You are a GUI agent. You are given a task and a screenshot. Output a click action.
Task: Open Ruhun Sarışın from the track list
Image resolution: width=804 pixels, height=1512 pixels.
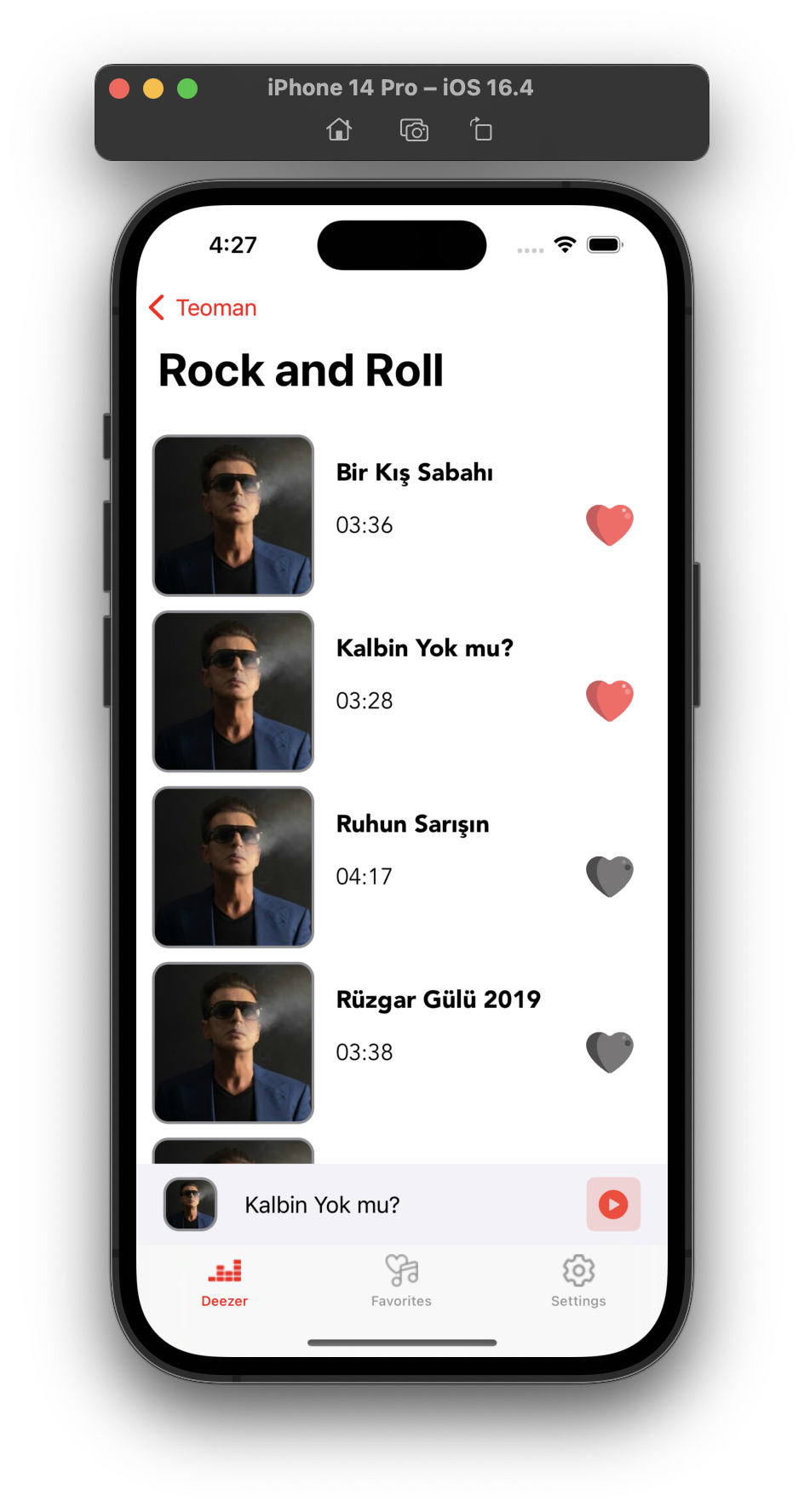412,824
